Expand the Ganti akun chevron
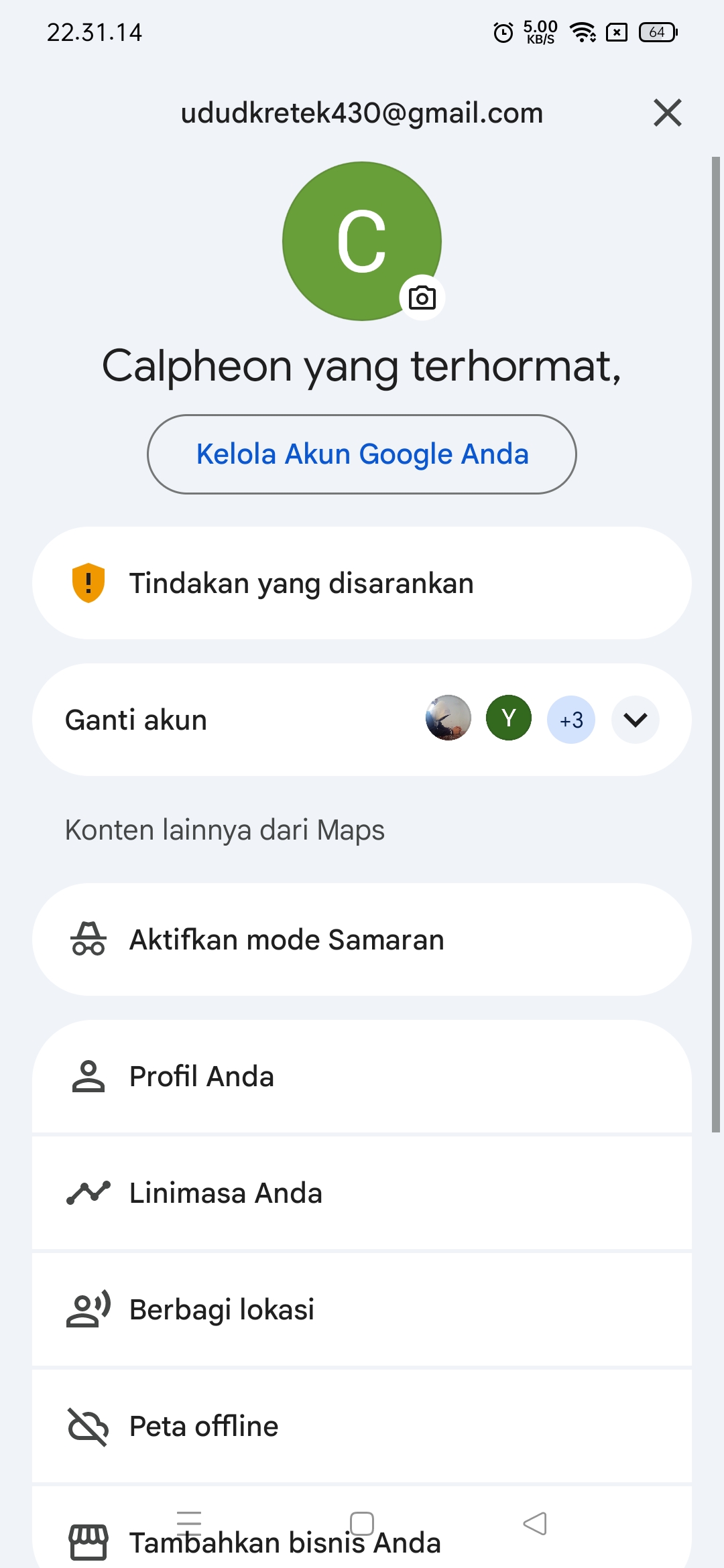724x1568 pixels. click(635, 720)
